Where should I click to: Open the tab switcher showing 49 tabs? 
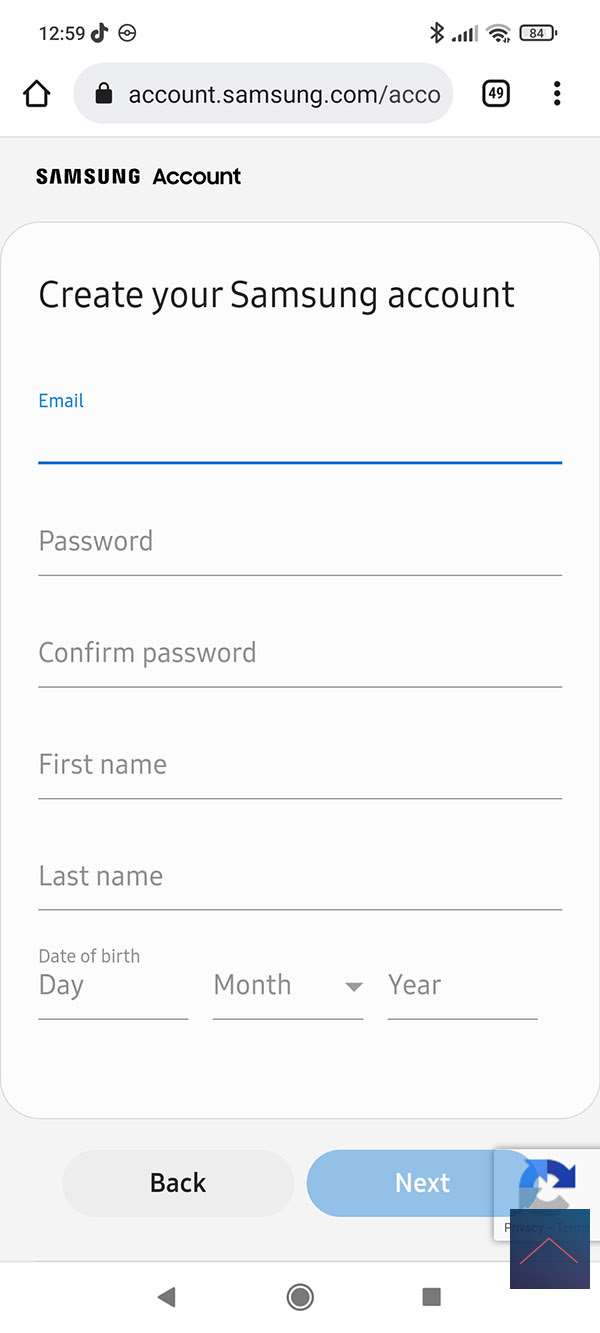point(496,94)
